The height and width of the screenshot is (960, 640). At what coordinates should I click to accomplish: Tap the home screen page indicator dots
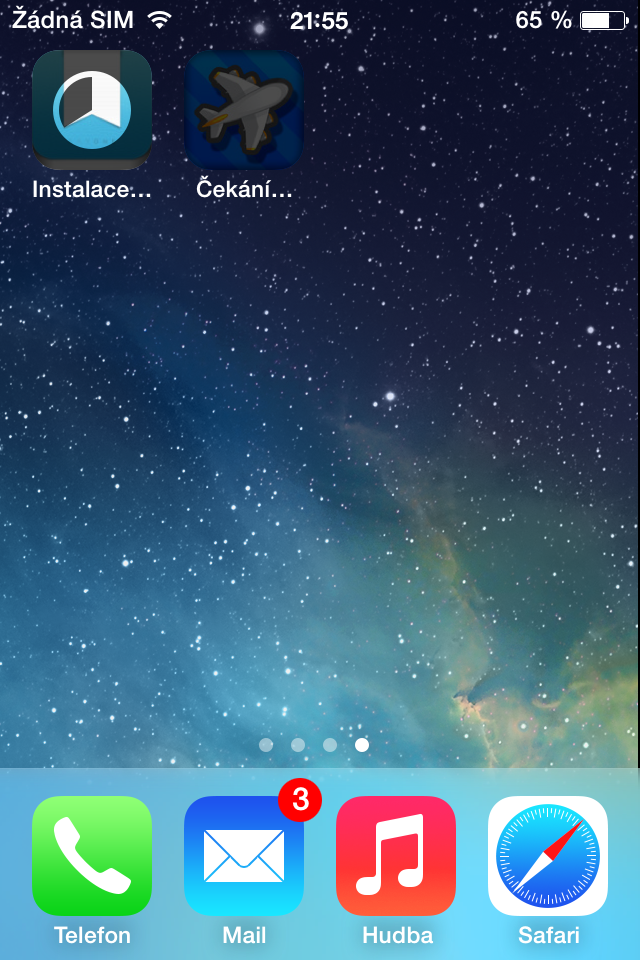pyautogui.click(x=314, y=745)
